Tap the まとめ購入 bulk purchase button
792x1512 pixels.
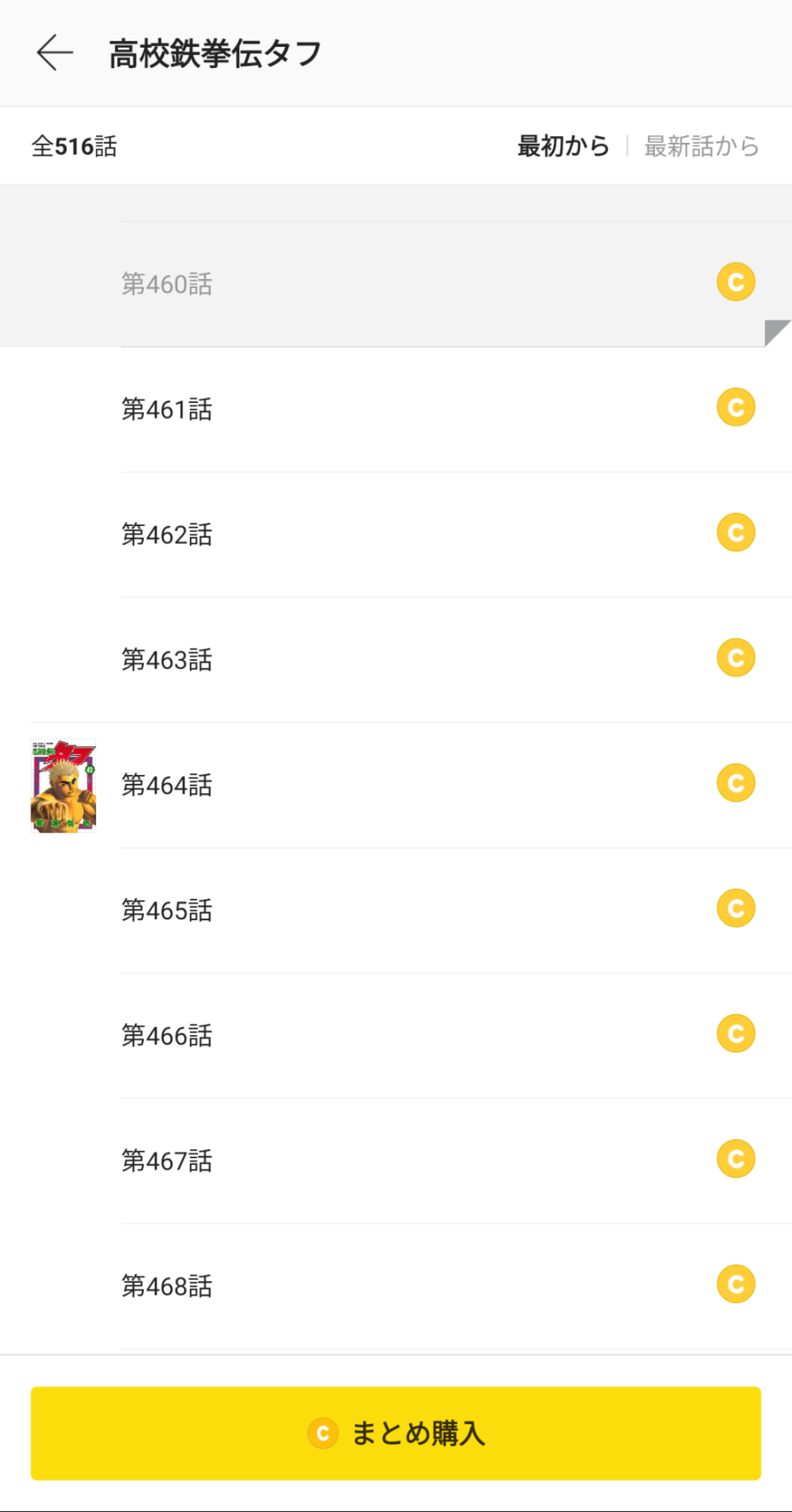tap(396, 1433)
